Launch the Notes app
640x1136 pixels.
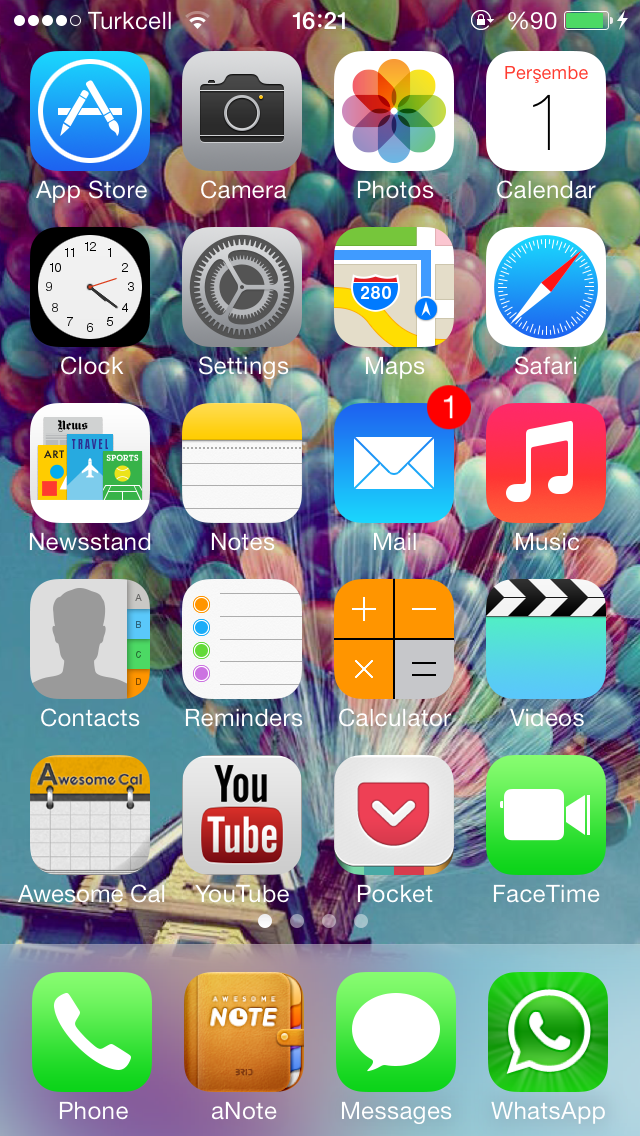coord(242,463)
